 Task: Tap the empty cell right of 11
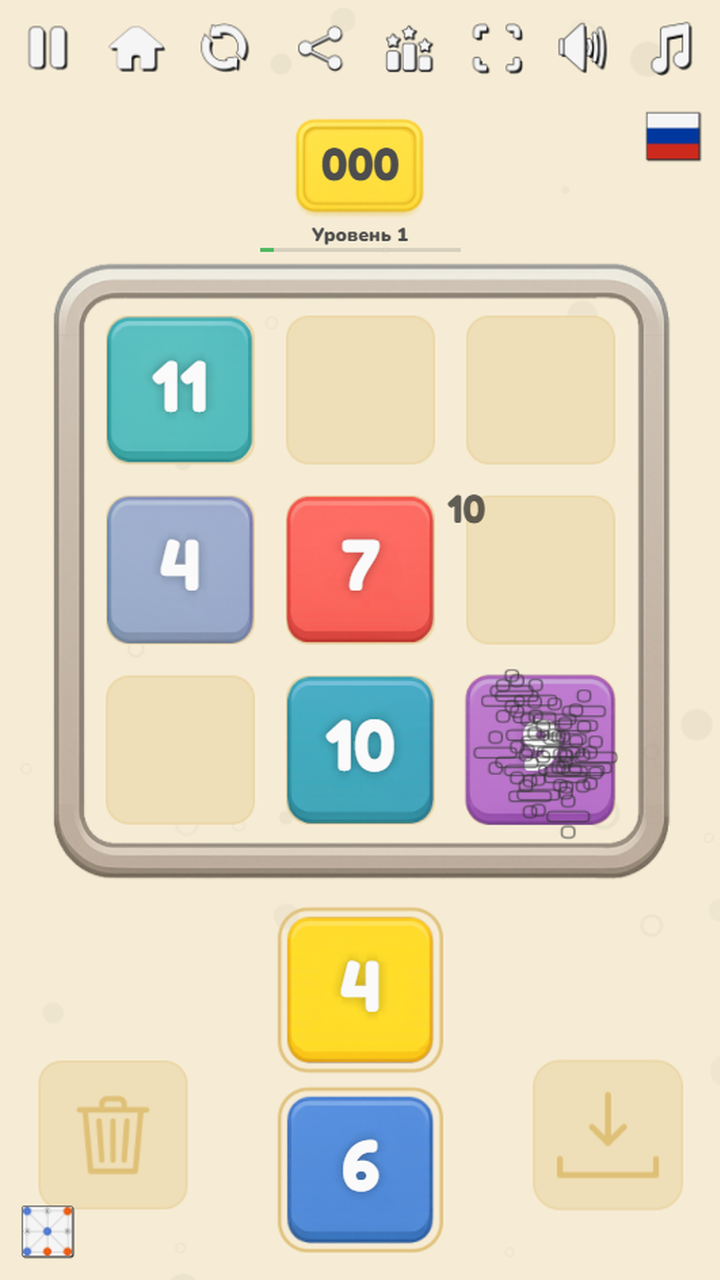(360, 389)
